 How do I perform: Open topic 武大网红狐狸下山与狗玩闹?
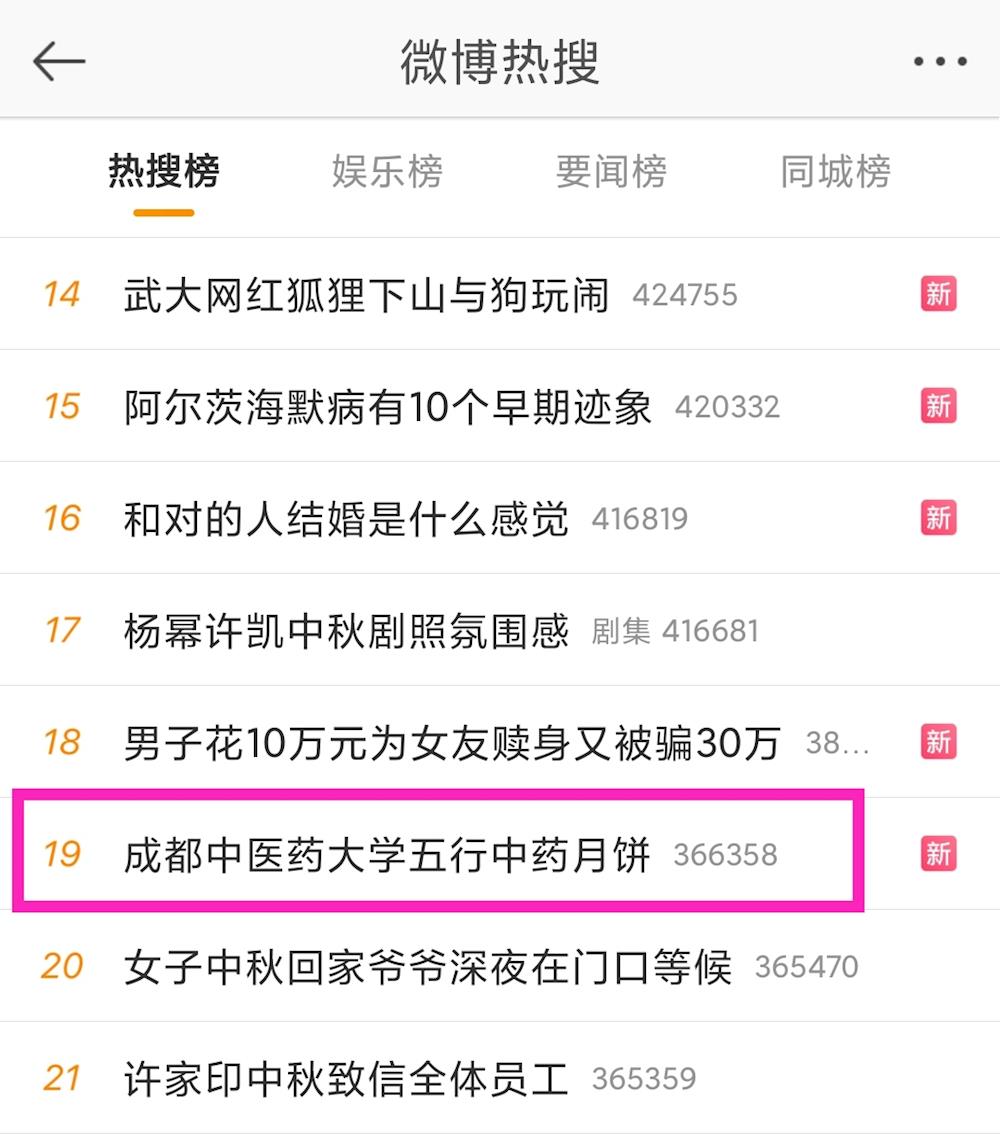tap(366, 295)
